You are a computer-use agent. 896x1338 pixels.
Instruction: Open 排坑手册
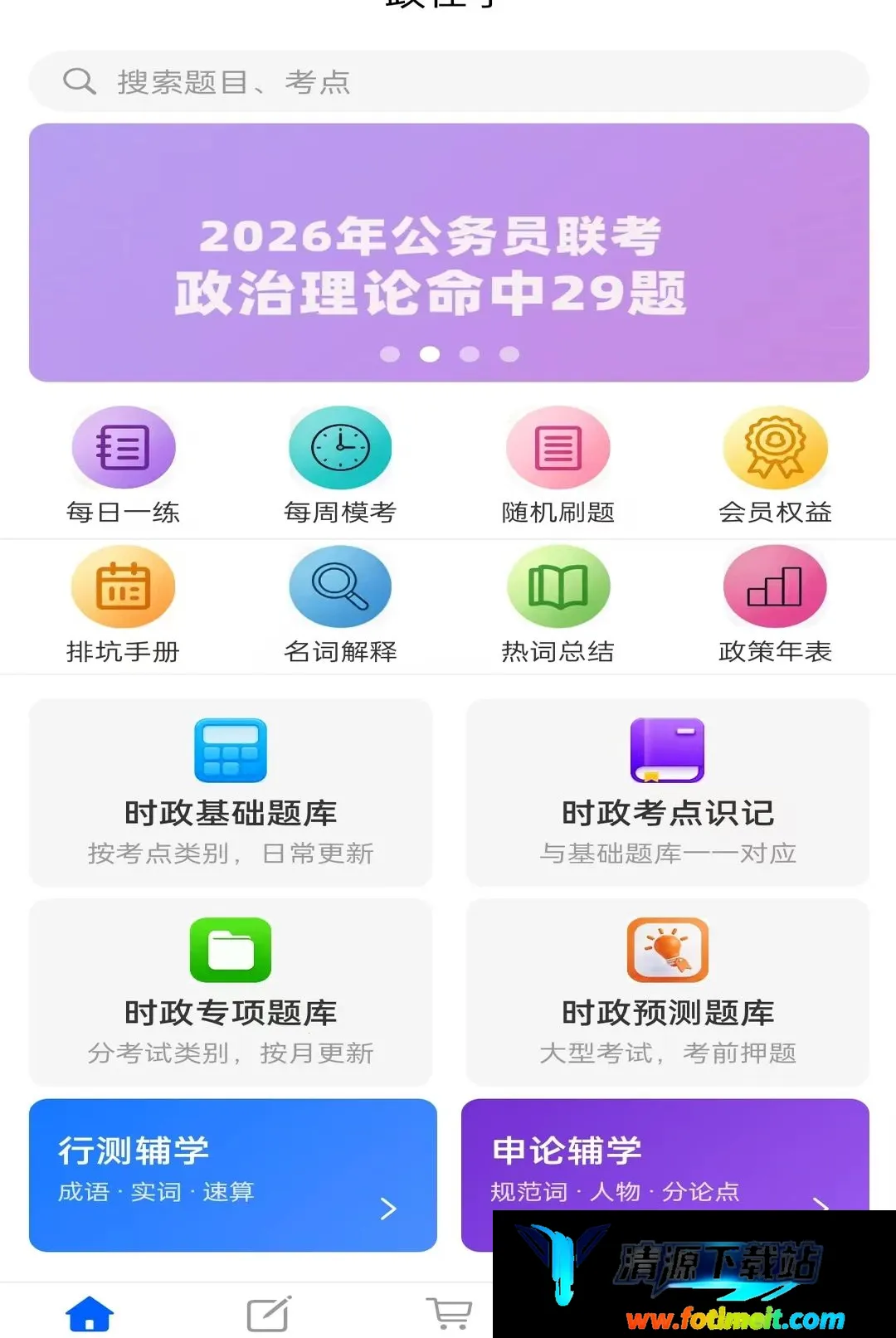point(123,606)
